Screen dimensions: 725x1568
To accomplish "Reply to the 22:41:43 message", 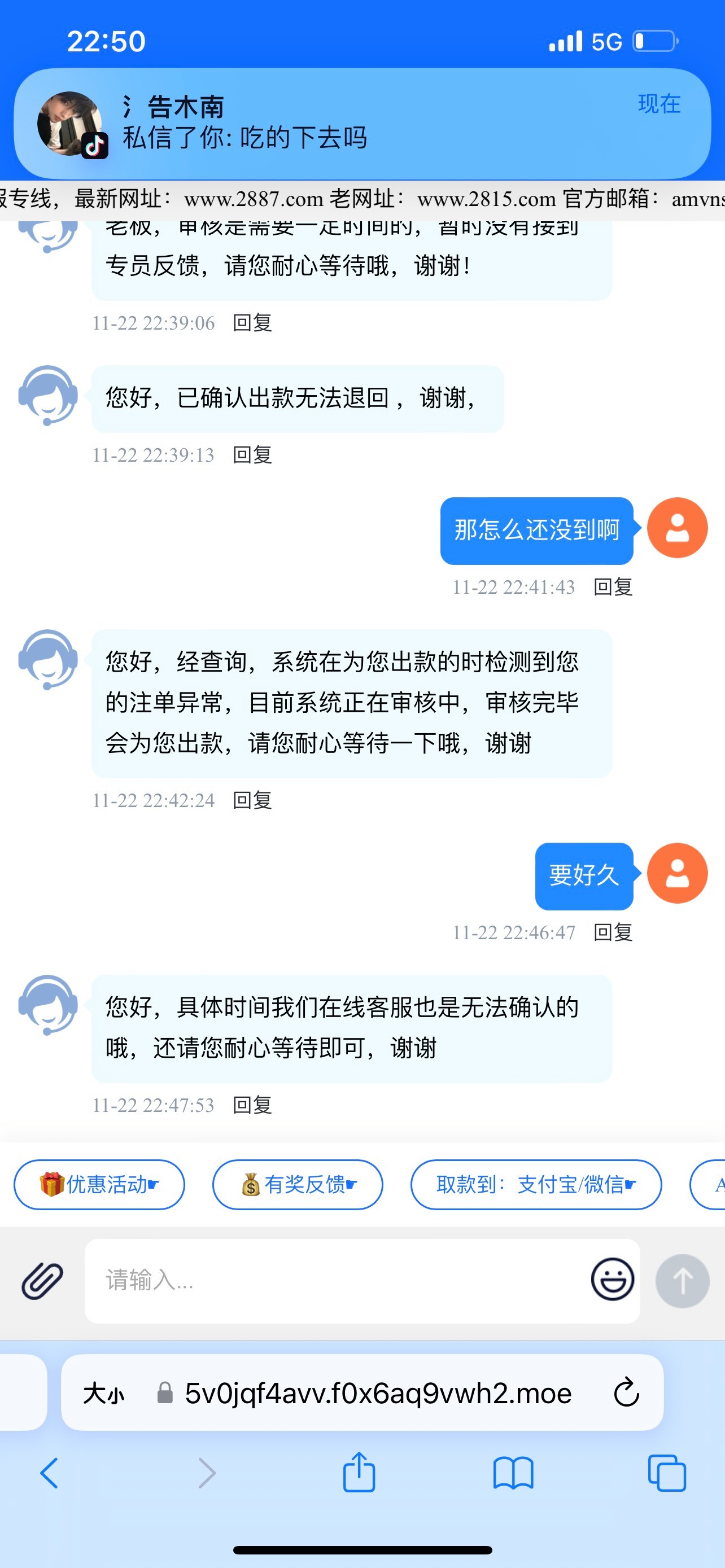I will click(x=613, y=587).
